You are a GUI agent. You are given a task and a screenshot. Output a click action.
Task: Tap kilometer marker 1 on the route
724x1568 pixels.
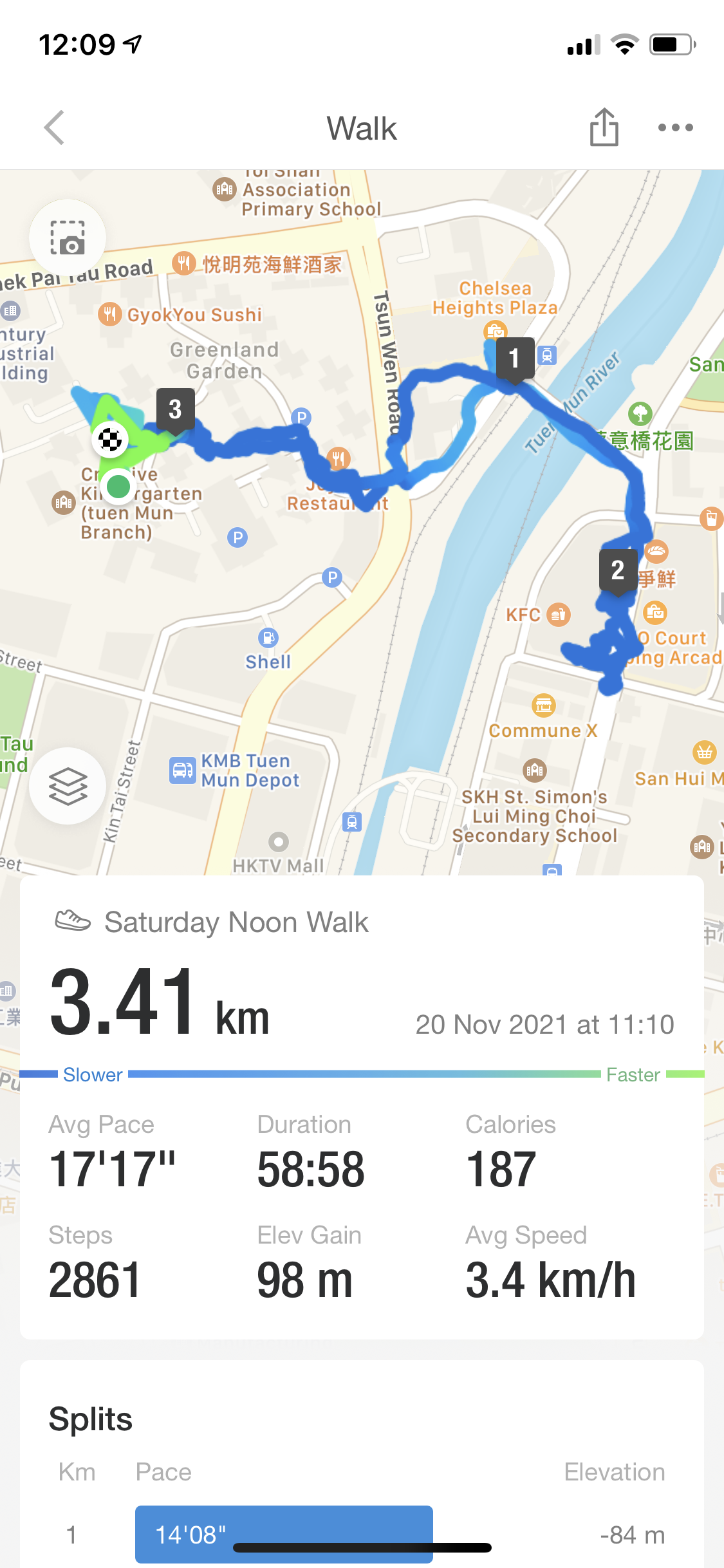[x=514, y=358]
